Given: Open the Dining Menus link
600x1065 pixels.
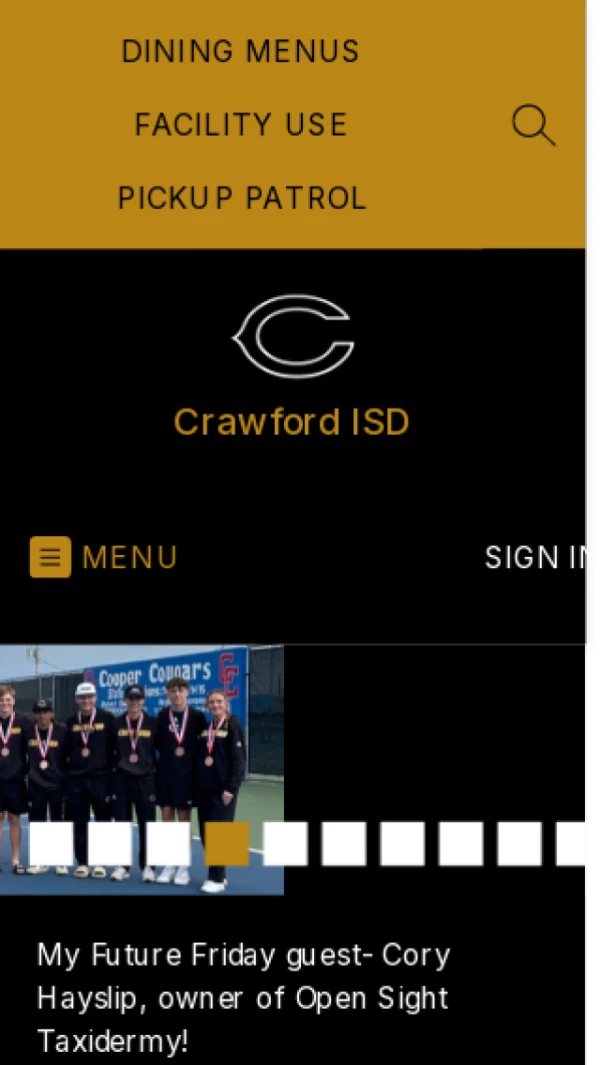Looking at the screenshot, I should tap(240, 51).
